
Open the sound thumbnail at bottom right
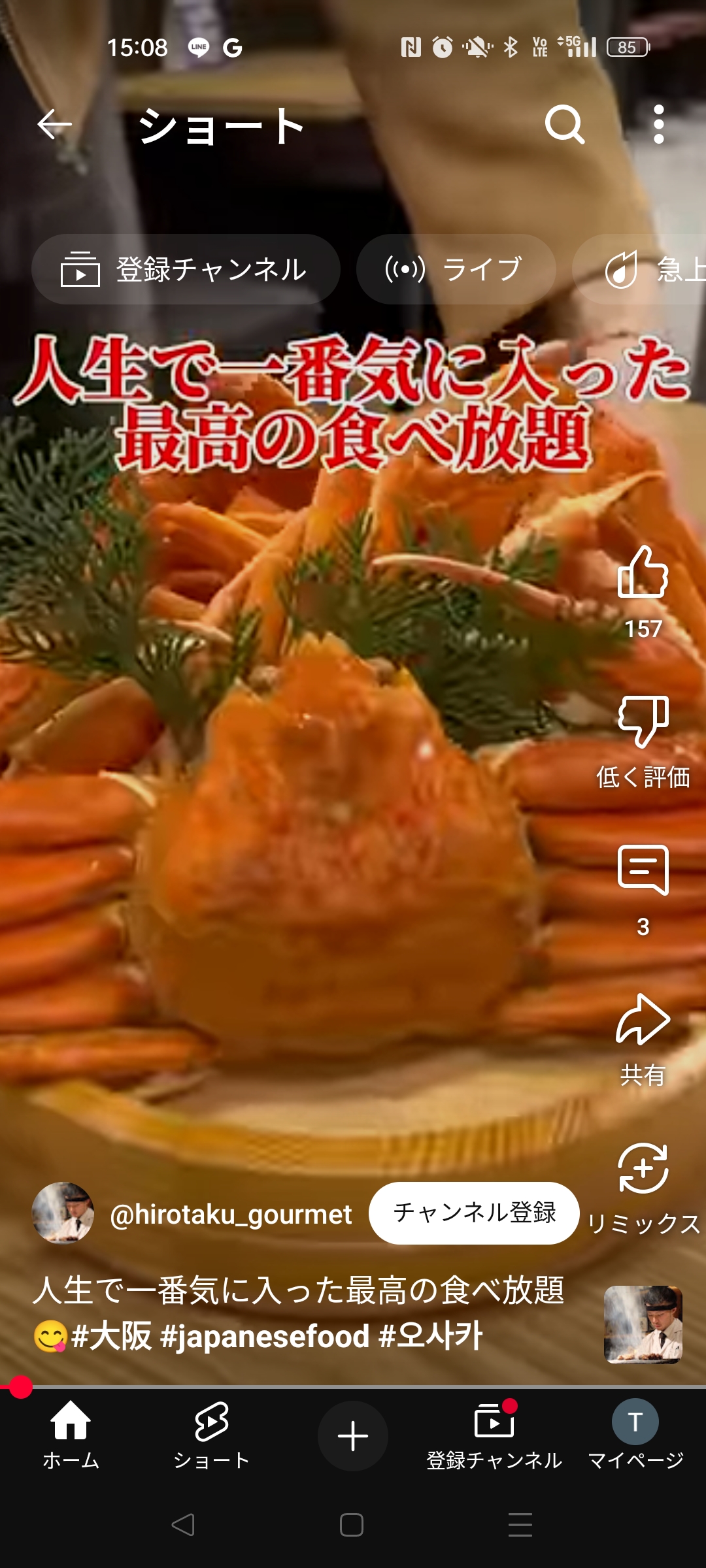click(643, 1325)
